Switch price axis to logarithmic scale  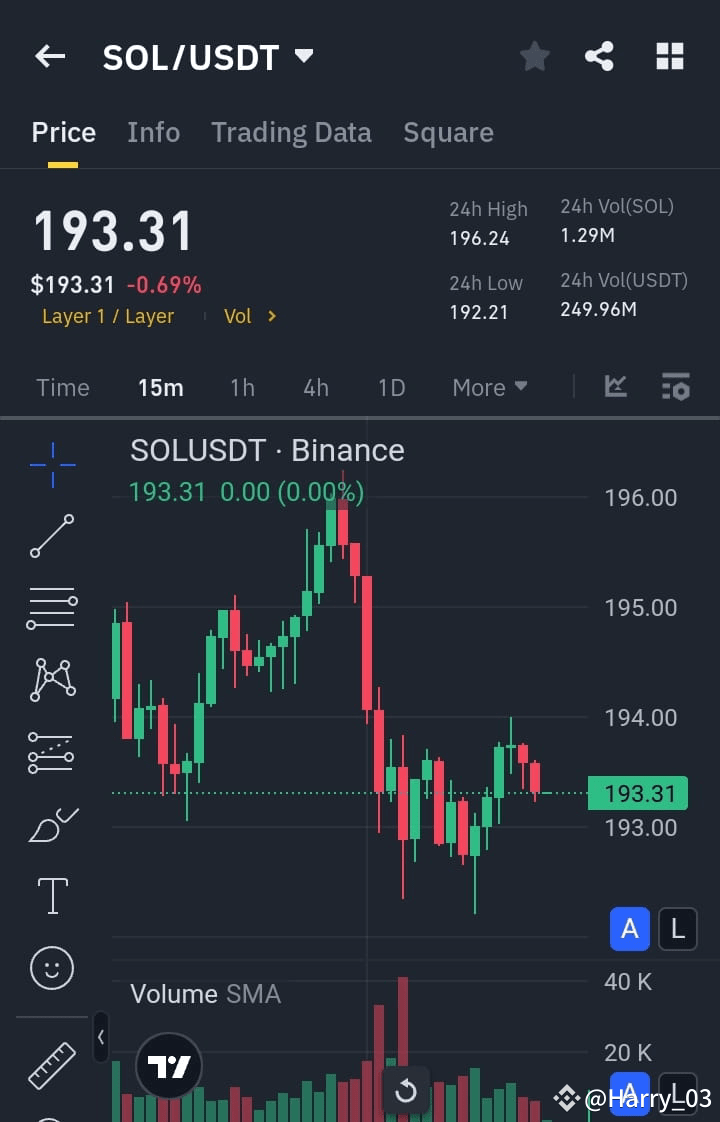(x=678, y=929)
